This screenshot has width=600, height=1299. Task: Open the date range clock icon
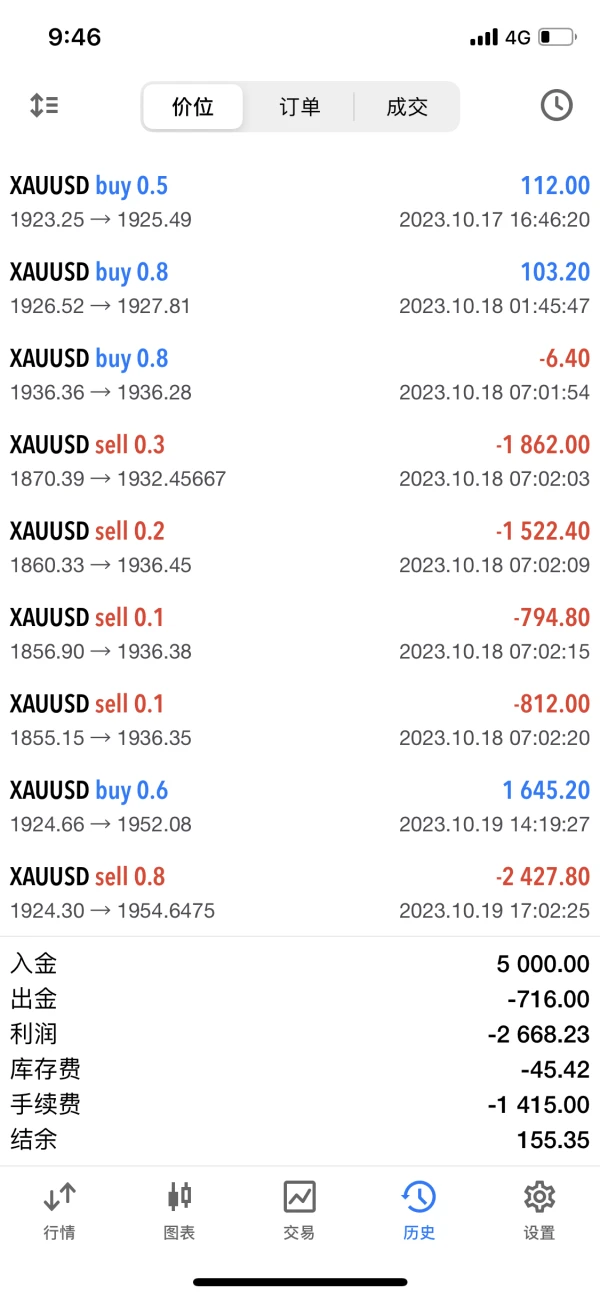click(x=556, y=105)
